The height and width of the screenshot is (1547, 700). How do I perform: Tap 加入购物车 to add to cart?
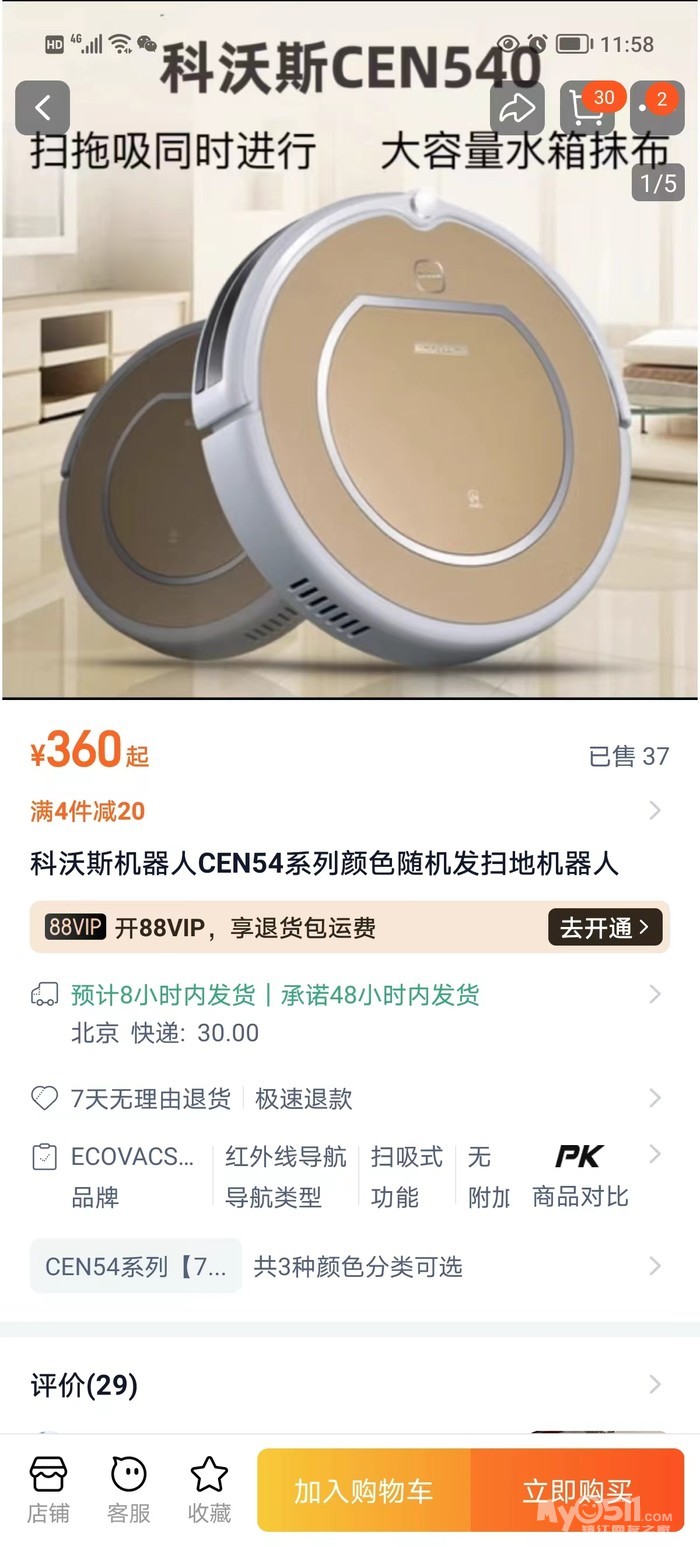coord(364,1491)
